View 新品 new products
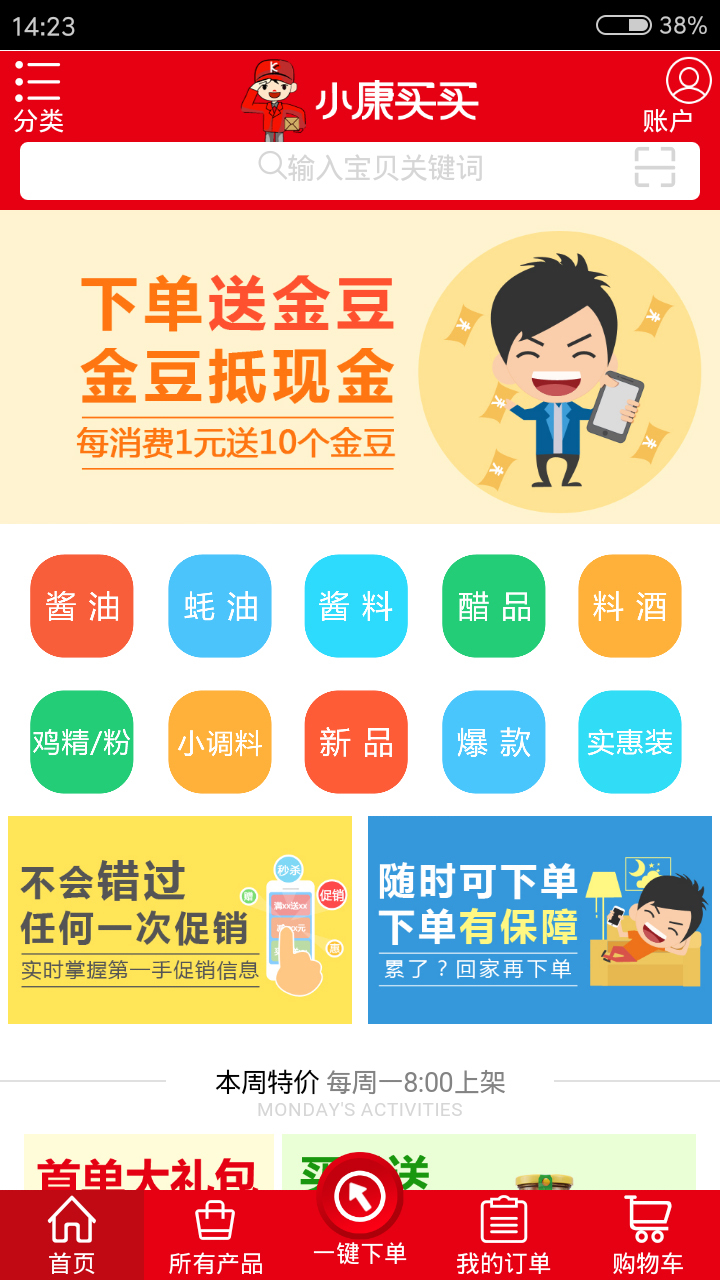Viewport: 720px width, 1280px height. click(x=356, y=742)
